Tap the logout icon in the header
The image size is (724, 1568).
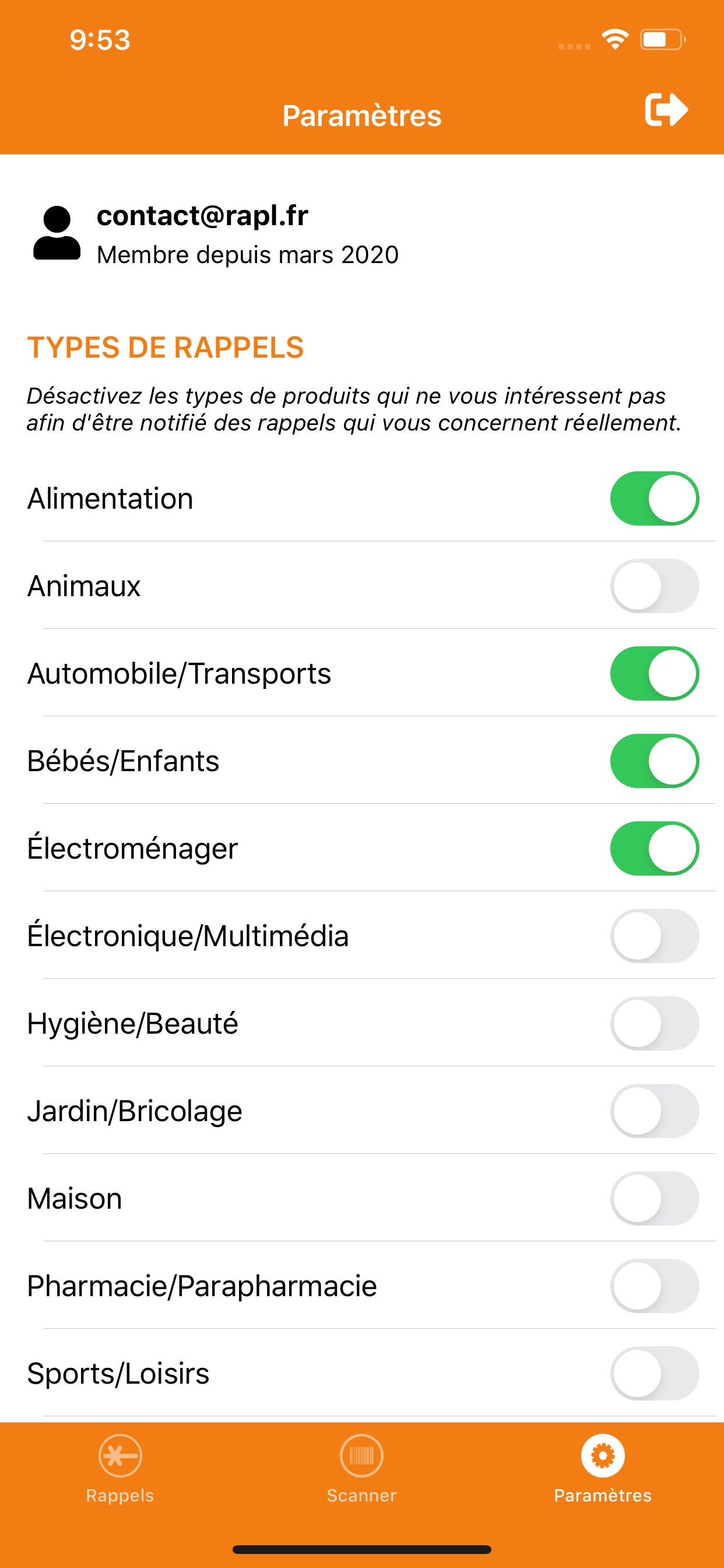point(666,110)
